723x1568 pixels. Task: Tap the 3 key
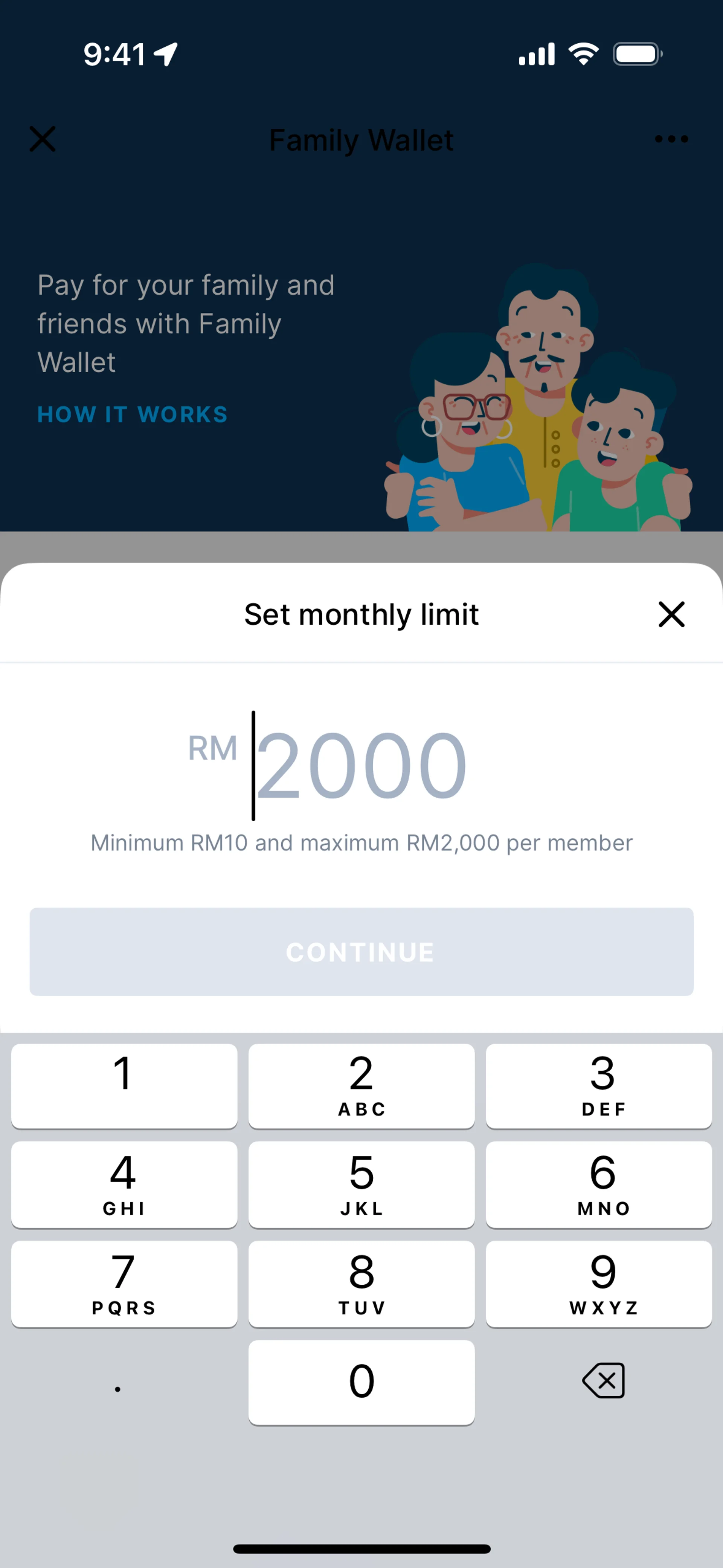[599, 1085]
